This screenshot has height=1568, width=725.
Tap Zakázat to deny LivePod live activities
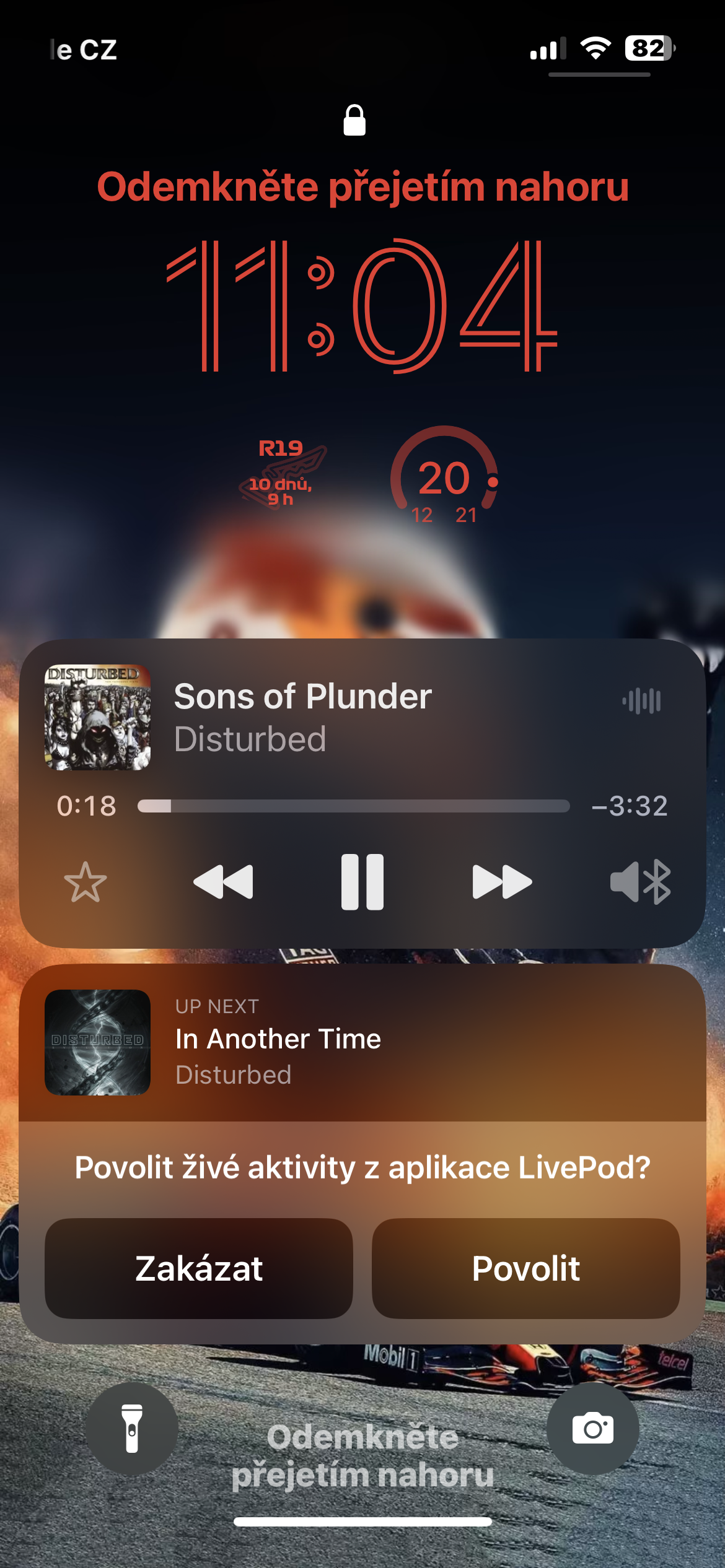198,1268
